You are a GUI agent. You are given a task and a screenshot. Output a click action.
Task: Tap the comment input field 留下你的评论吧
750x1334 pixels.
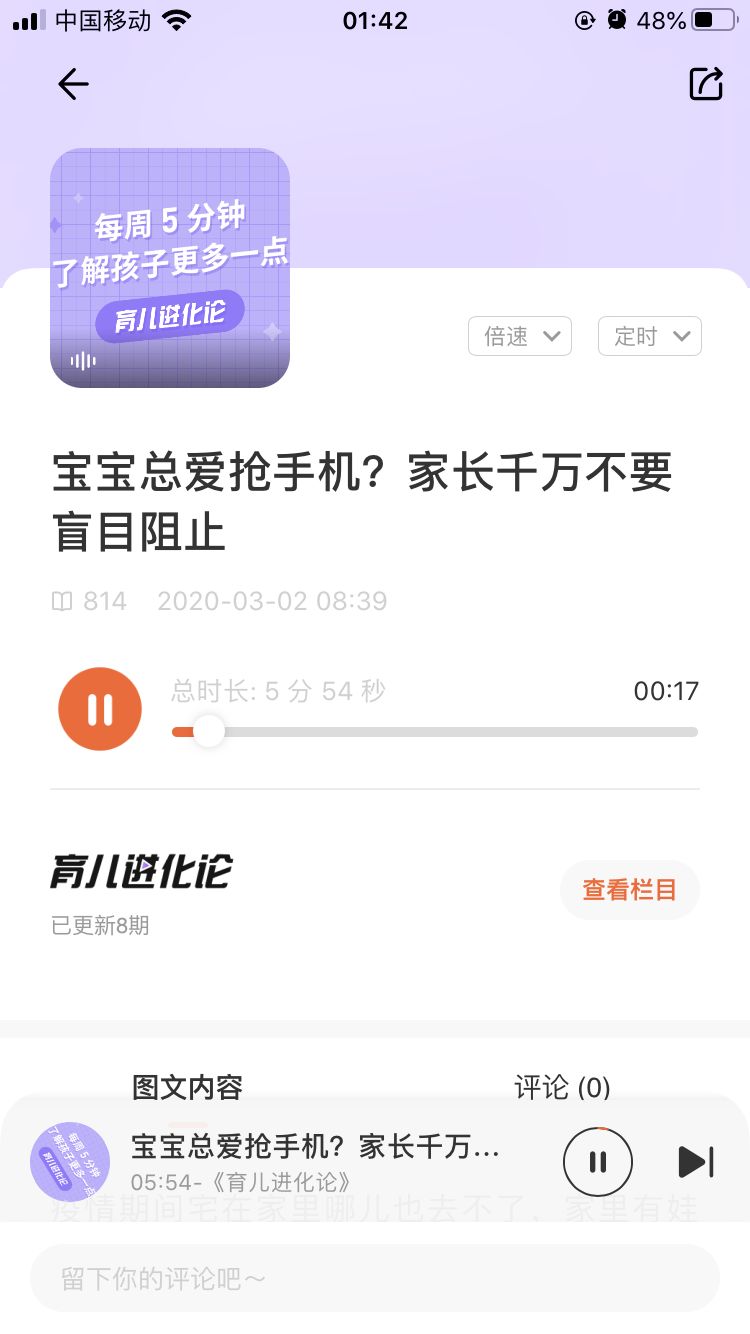point(375,1278)
